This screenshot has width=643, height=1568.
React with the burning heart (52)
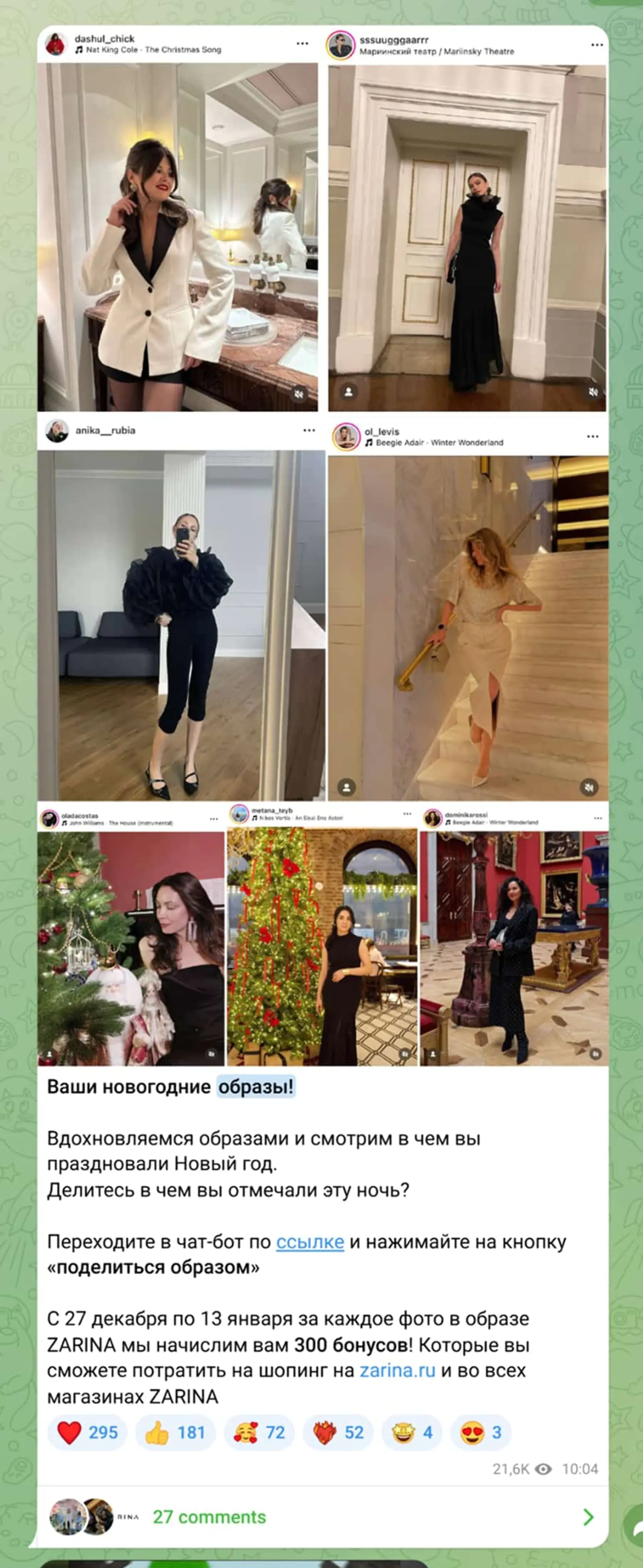click(338, 1432)
